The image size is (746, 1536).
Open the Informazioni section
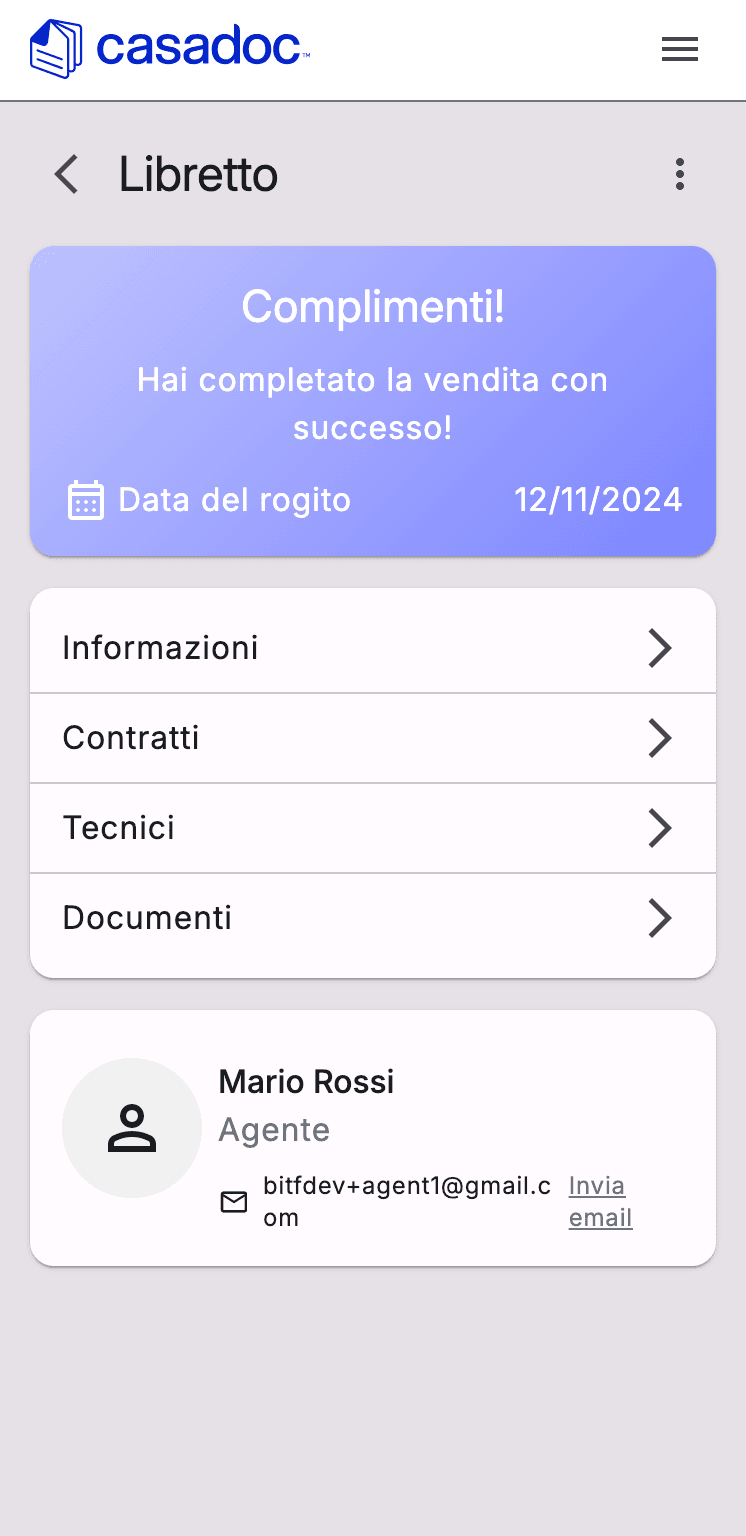[373, 648]
